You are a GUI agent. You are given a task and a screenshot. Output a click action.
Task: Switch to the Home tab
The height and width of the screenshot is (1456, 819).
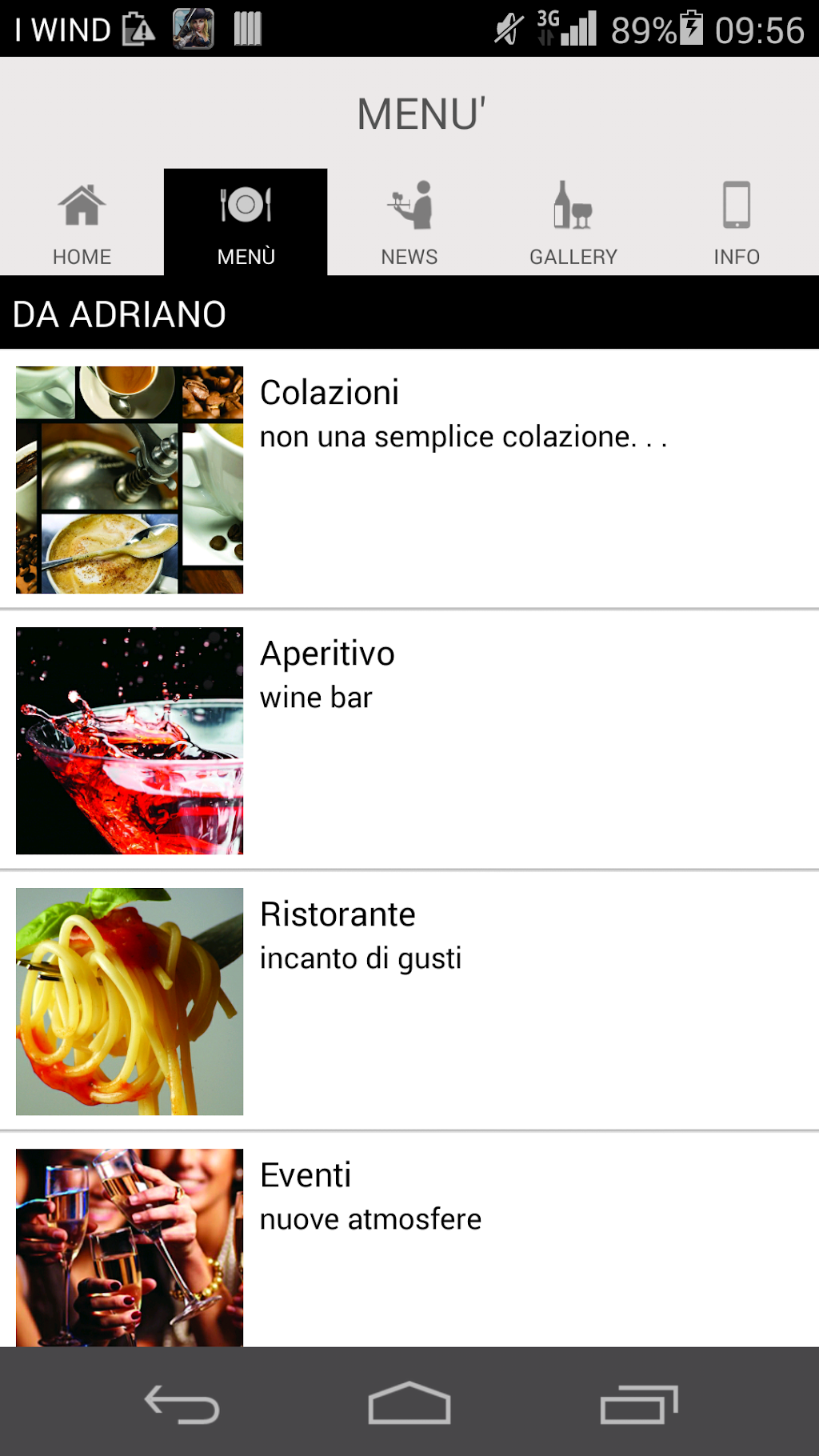[82, 222]
